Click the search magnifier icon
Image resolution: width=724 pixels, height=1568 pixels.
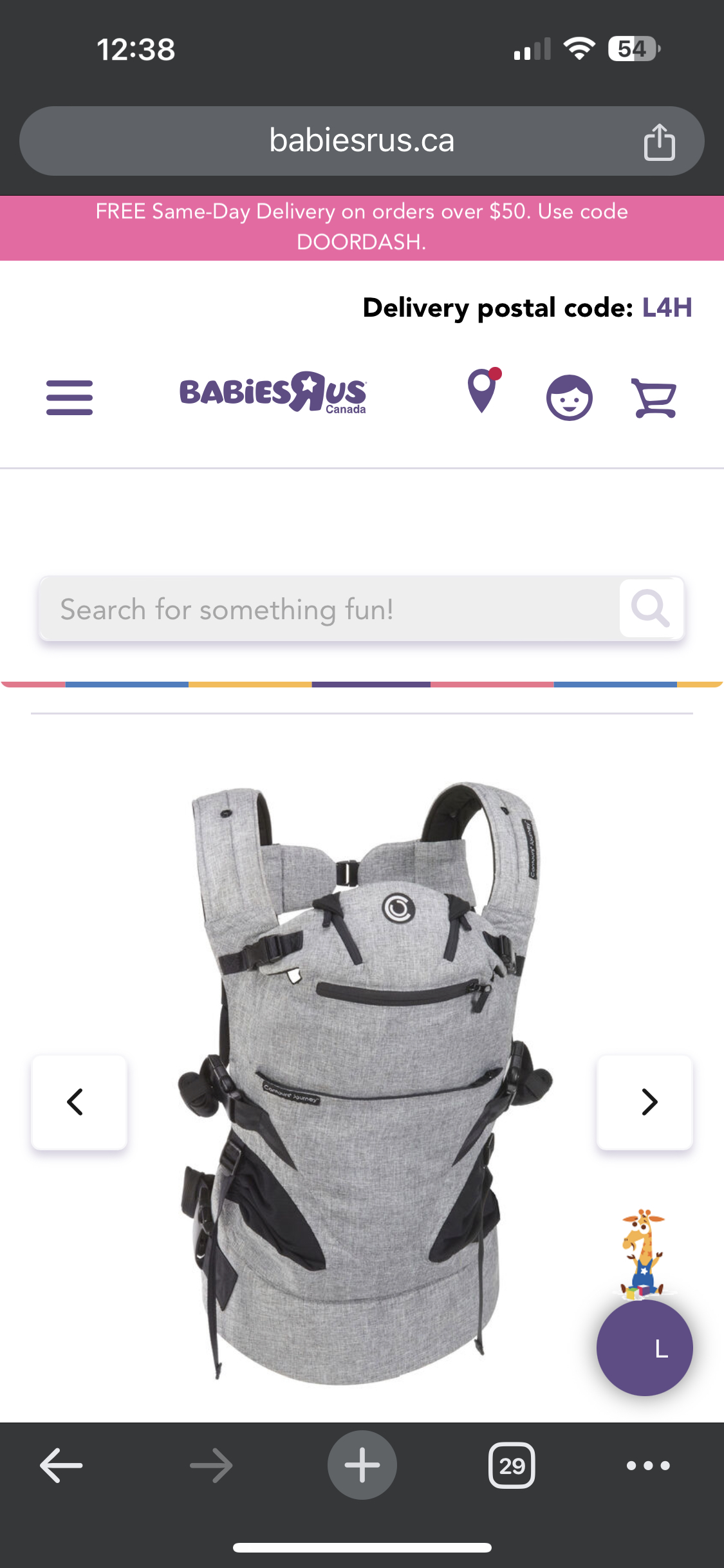click(x=651, y=608)
